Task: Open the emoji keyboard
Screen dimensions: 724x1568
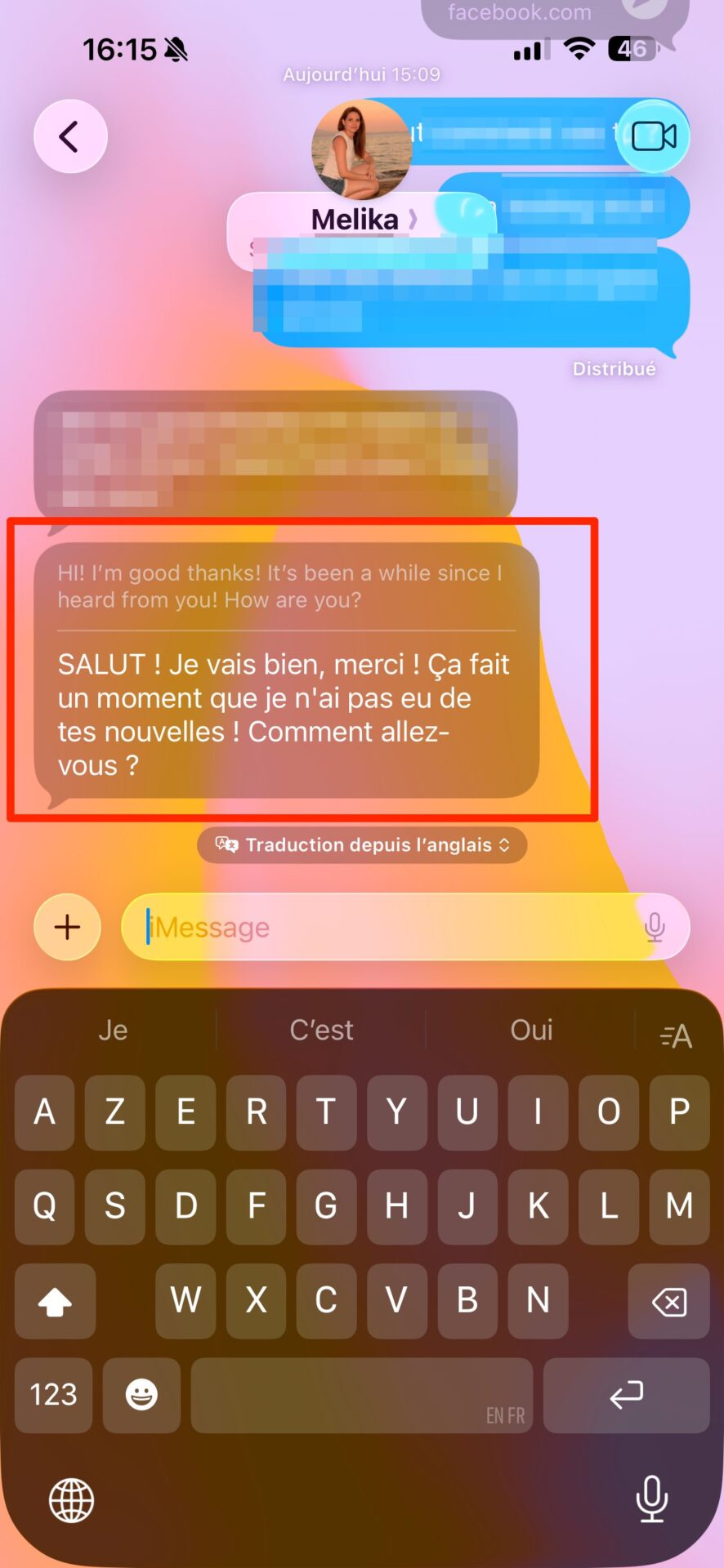Action: [x=141, y=1395]
